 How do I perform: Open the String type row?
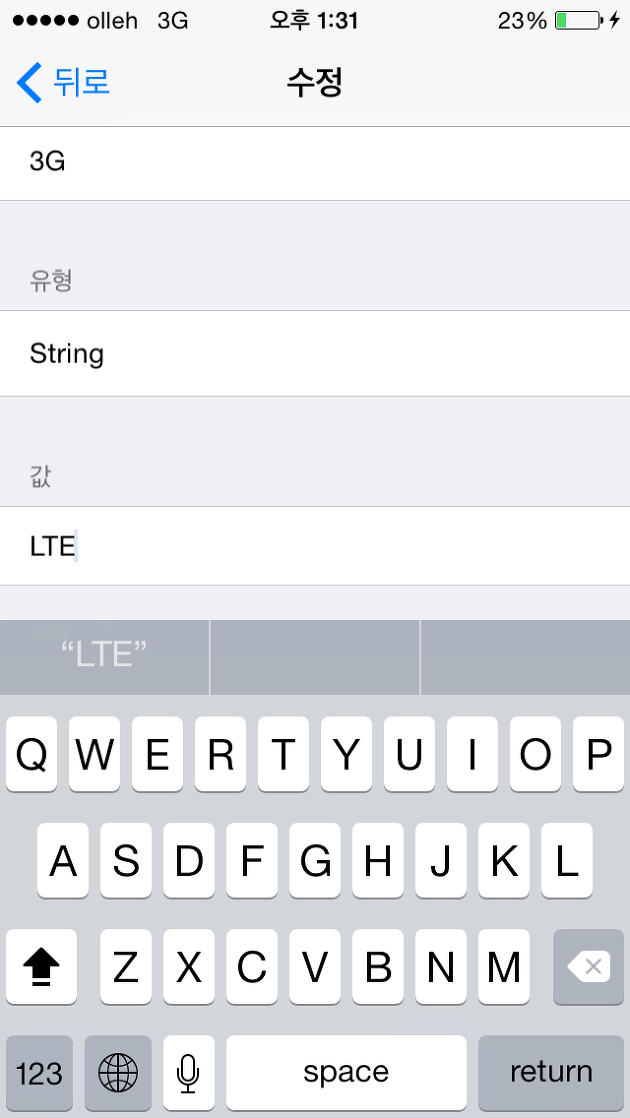[315, 353]
